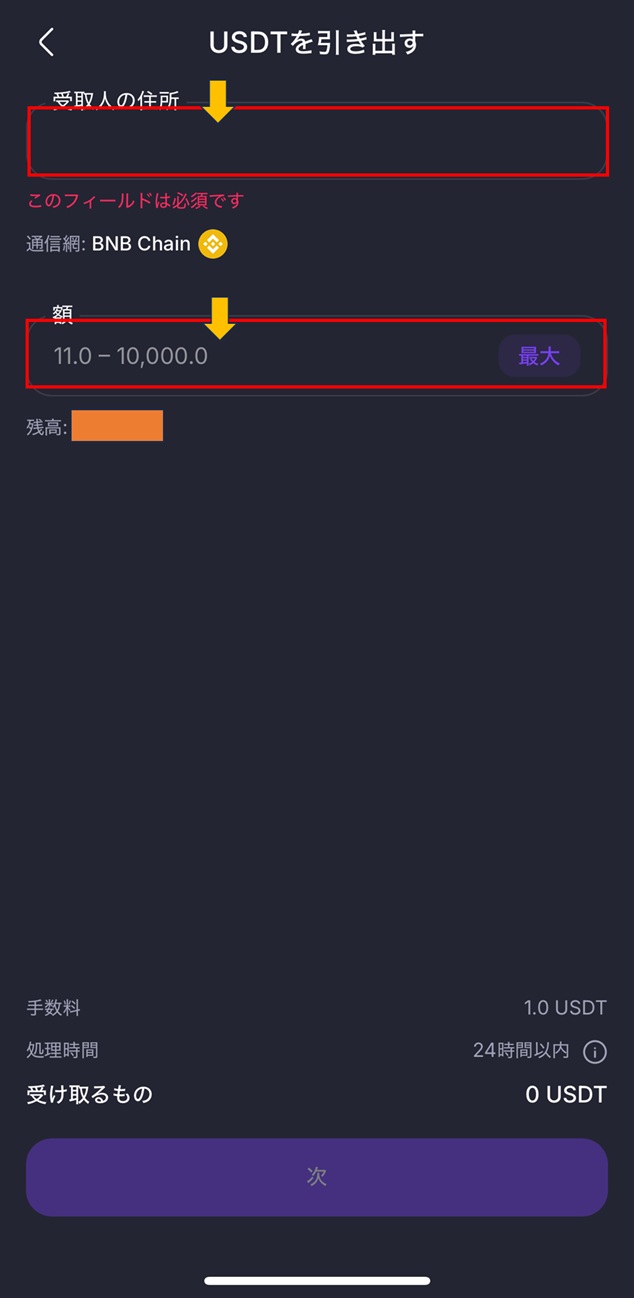Select the 最大 max amount button
The height and width of the screenshot is (1298, 634).
pyautogui.click(x=539, y=356)
